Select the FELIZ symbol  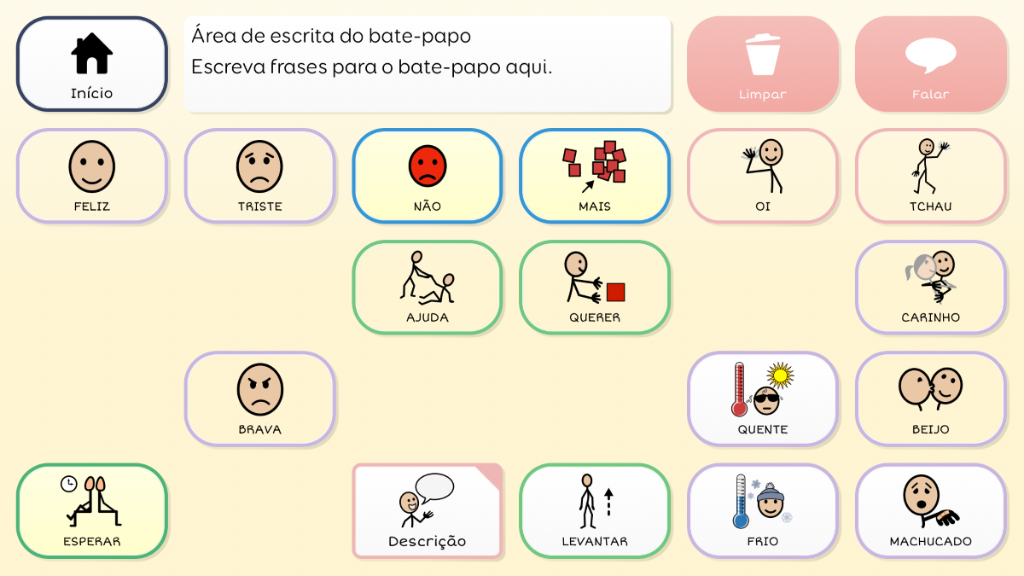pyautogui.click(x=91, y=176)
